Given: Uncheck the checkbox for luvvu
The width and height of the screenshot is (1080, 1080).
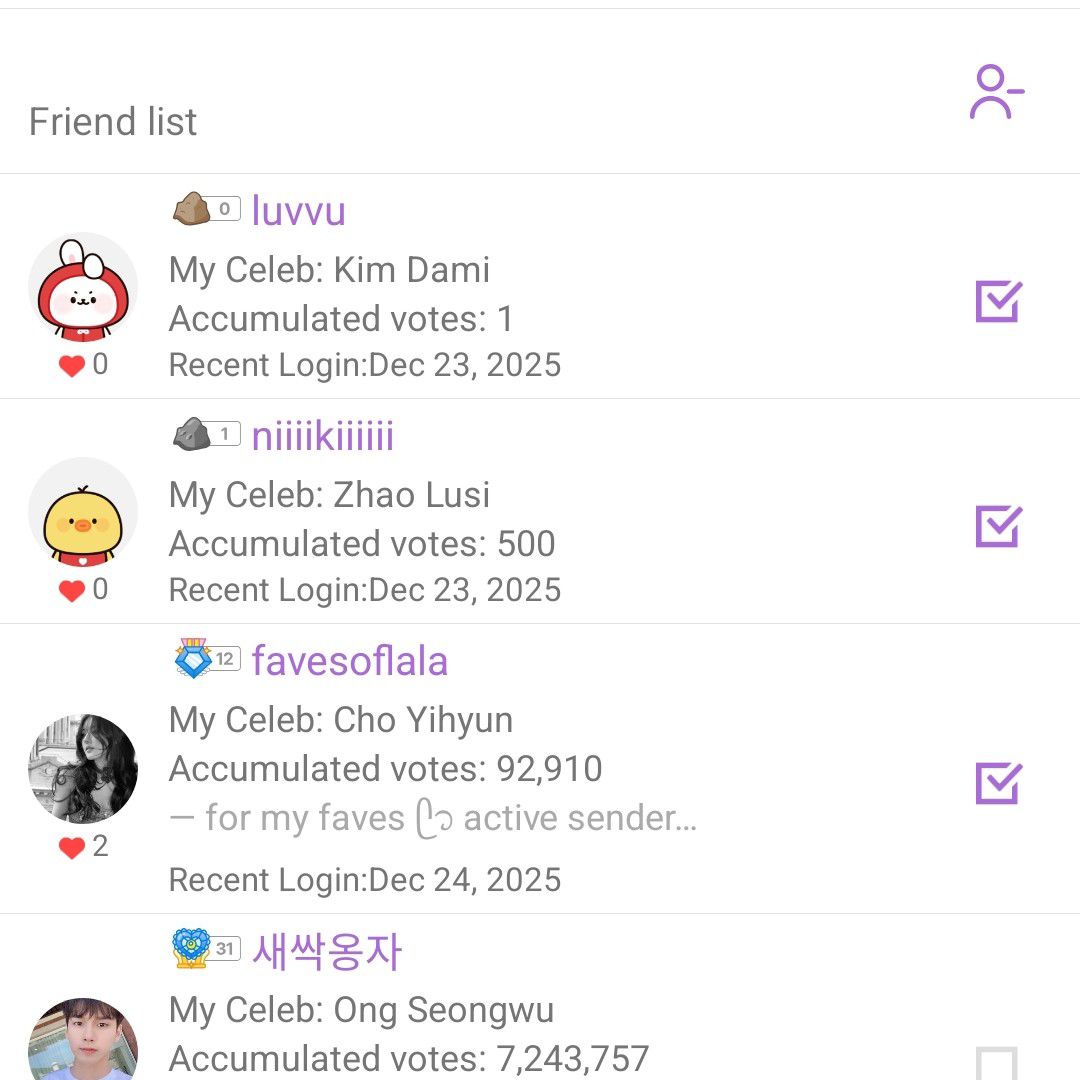Looking at the screenshot, I should 998,301.
